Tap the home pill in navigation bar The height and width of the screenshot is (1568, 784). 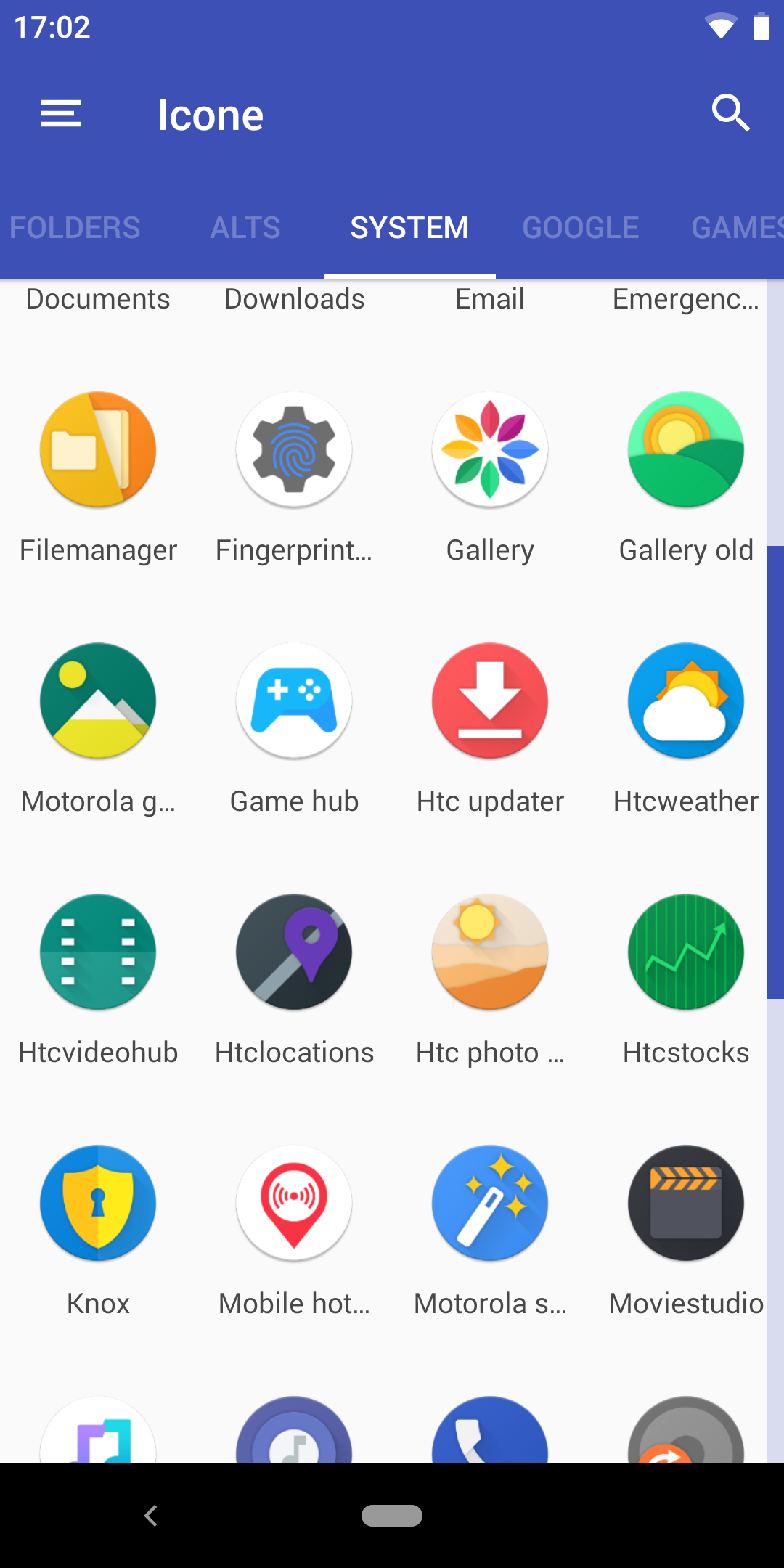point(392,1516)
